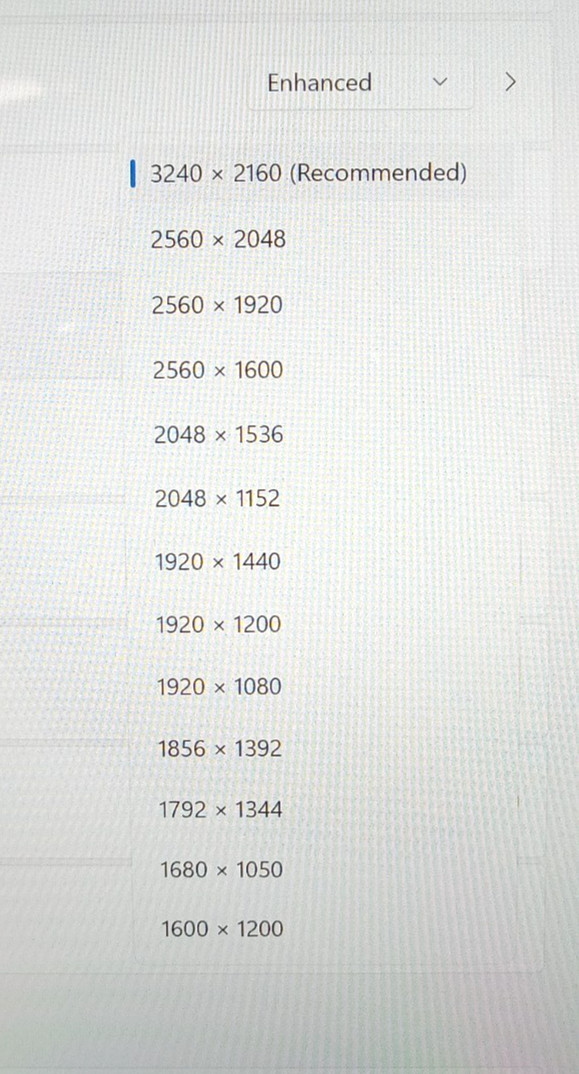Choose 2048 × 1536 from the list

[323, 435]
